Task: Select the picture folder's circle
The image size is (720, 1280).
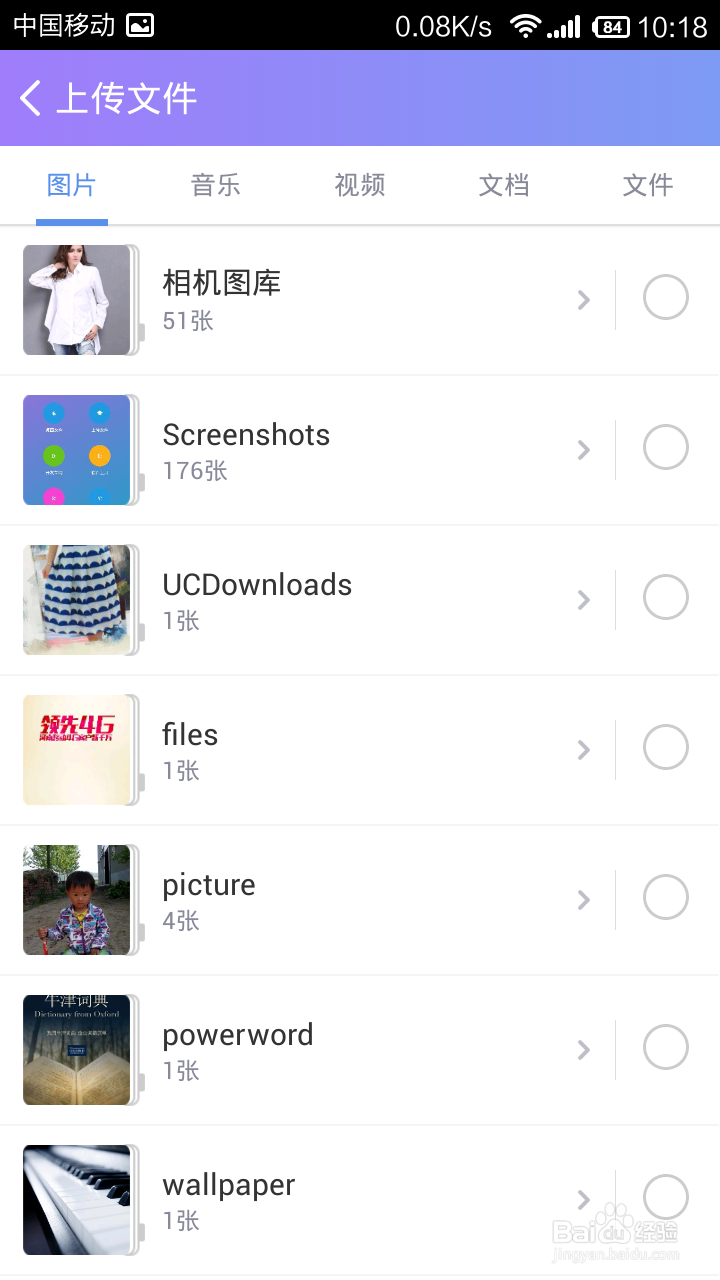Action: (666, 898)
